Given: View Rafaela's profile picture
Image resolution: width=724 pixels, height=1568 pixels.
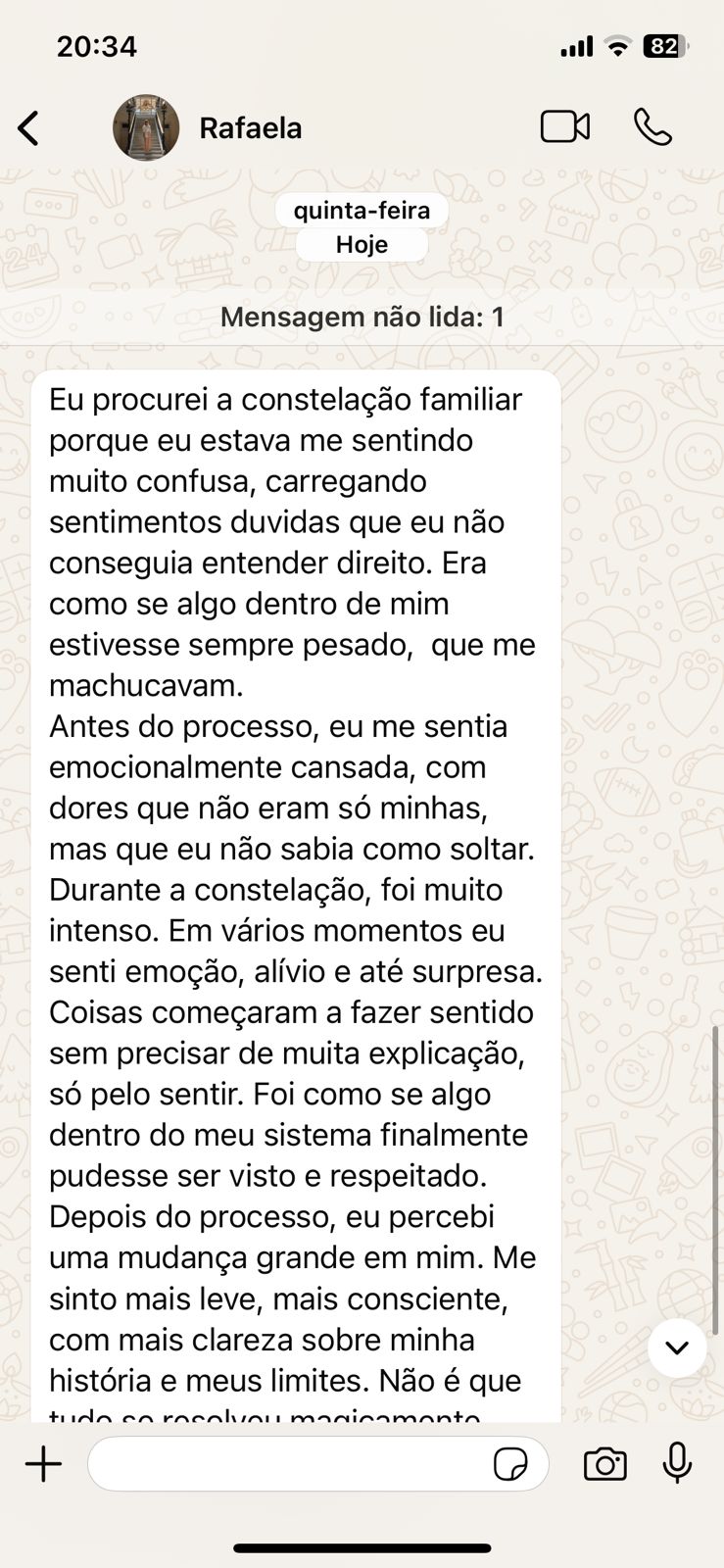Looking at the screenshot, I should 145,127.
